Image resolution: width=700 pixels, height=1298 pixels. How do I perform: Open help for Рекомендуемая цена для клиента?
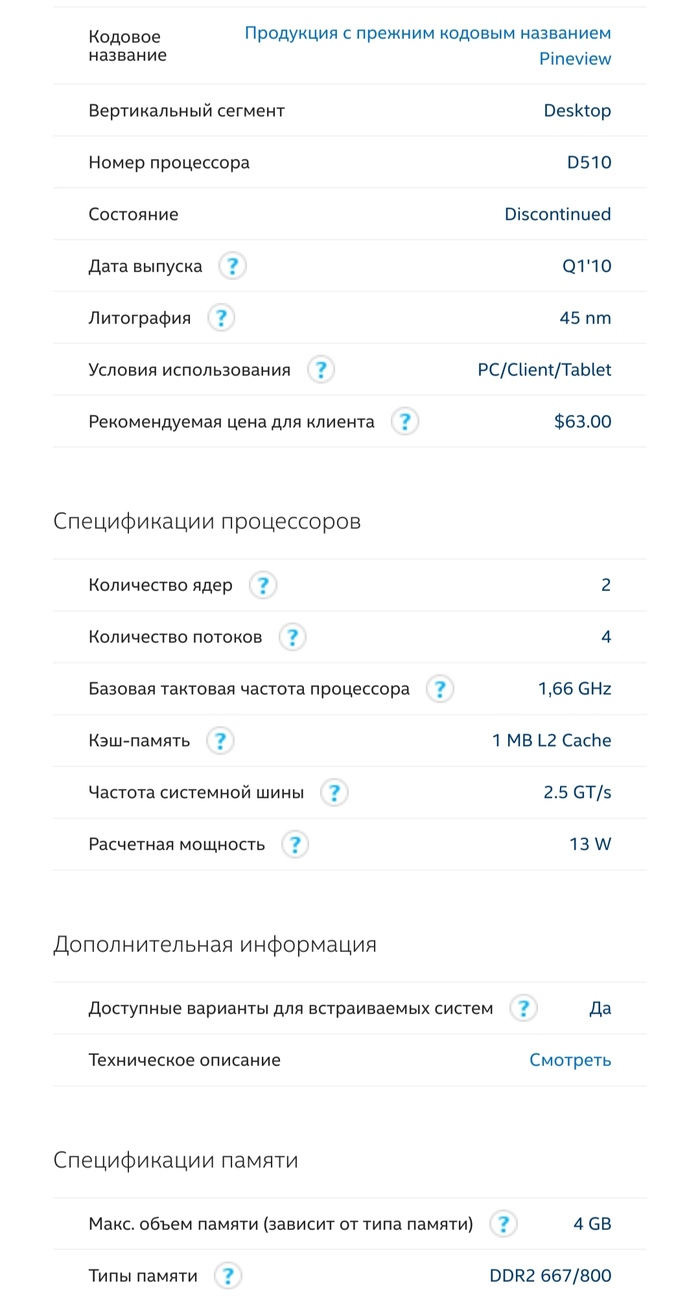point(404,422)
